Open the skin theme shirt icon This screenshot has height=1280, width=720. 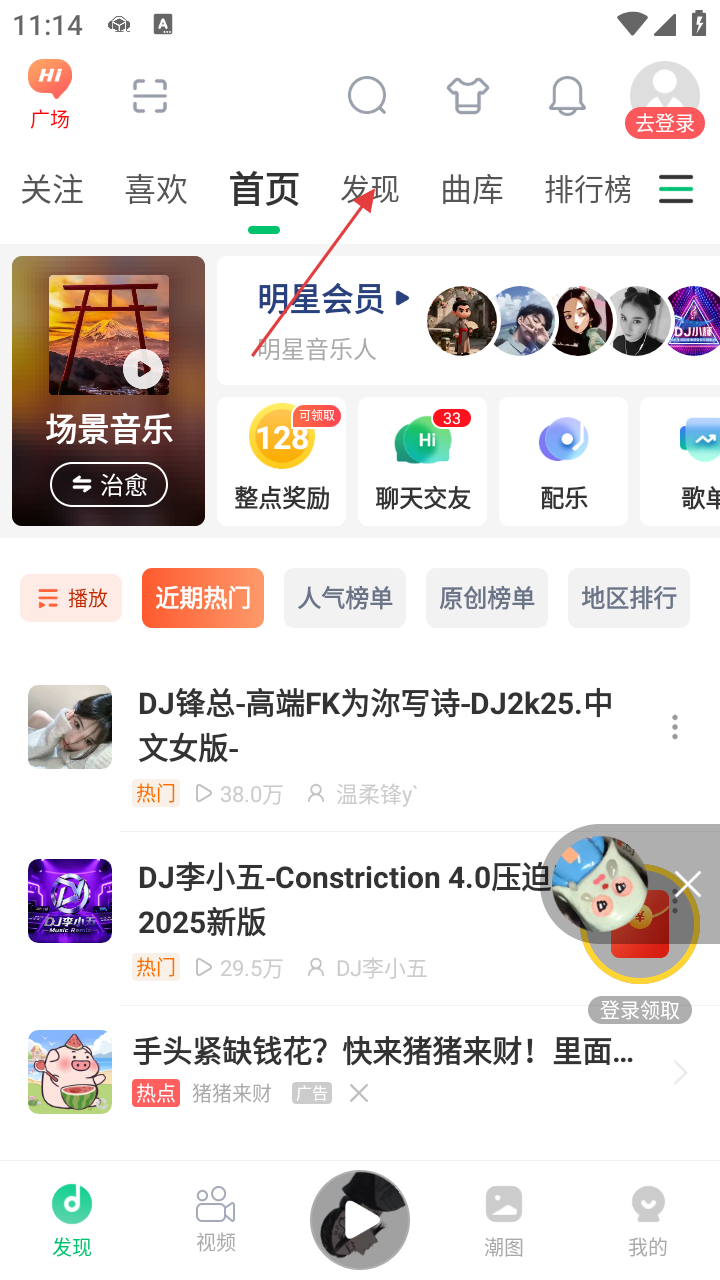(x=468, y=96)
